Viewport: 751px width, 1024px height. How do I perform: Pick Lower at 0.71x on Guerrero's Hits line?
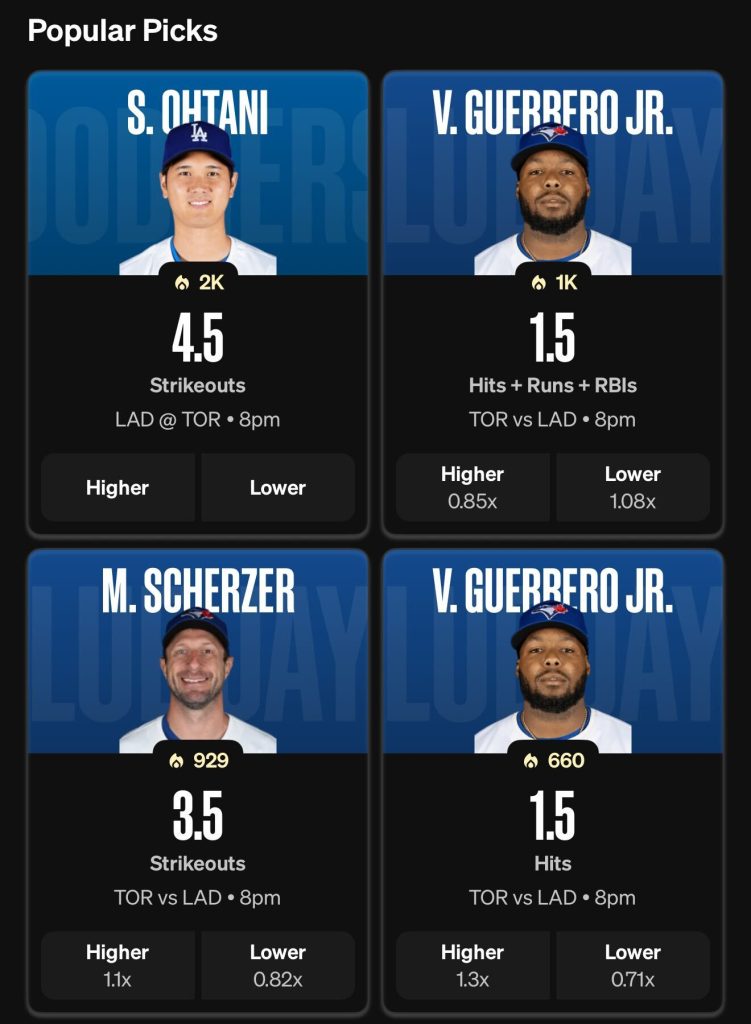click(x=633, y=964)
